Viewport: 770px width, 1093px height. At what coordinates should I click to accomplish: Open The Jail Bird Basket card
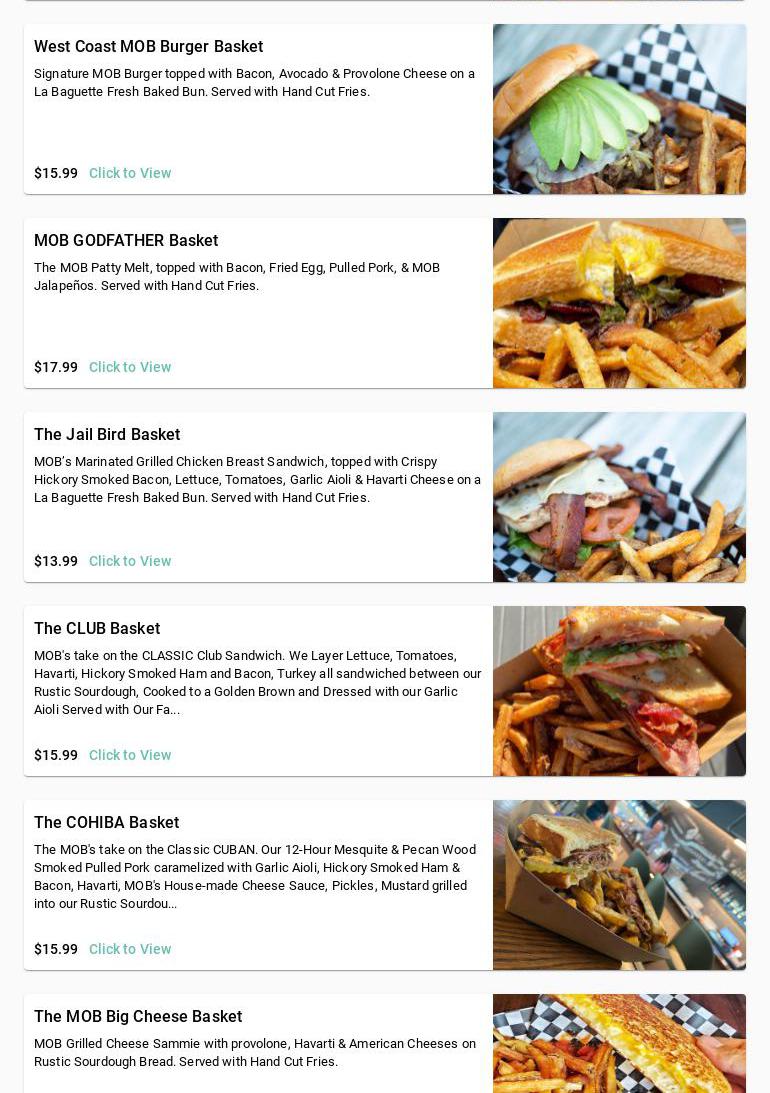pos(107,435)
